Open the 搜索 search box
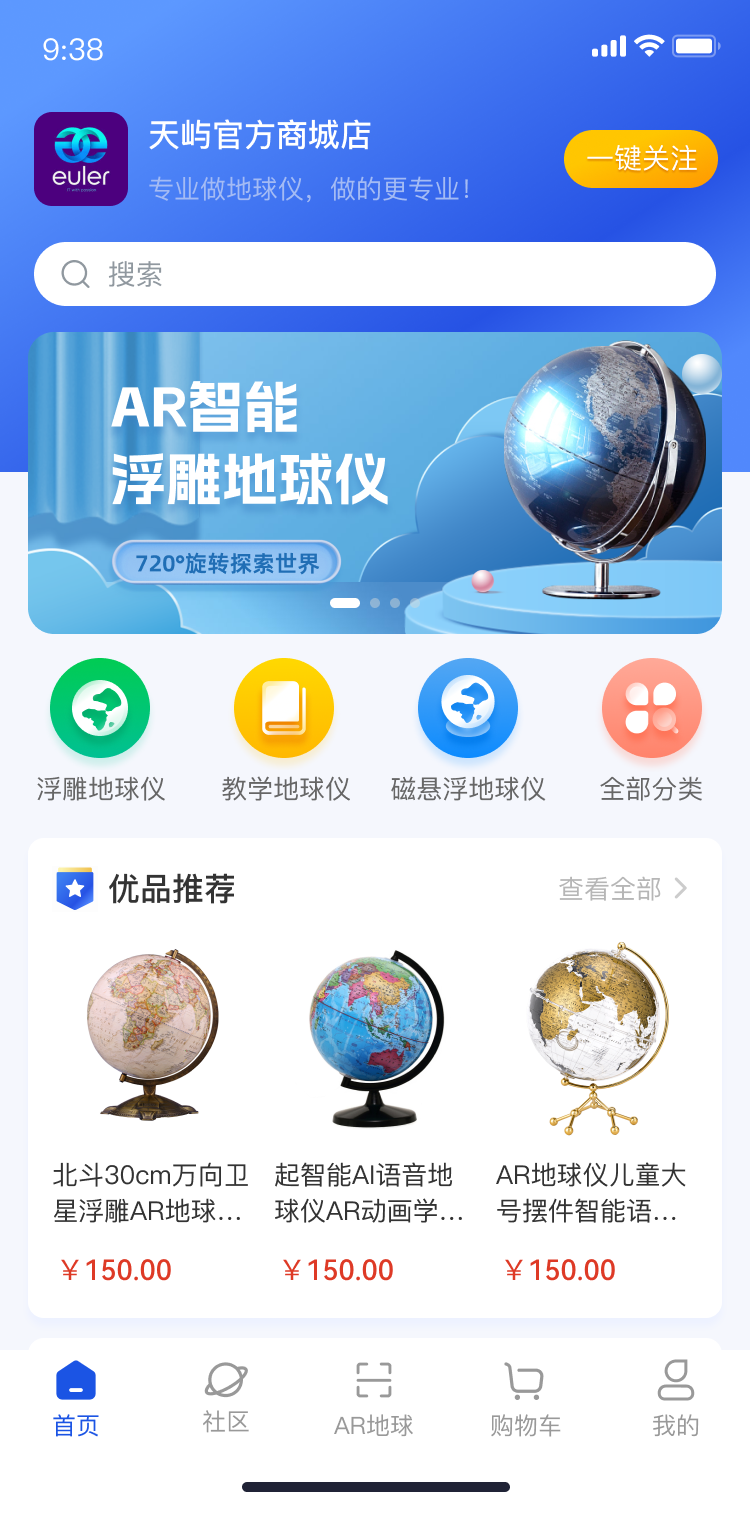This screenshot has height=1514, width=750. pyautogui.click(x=375, y=274)
